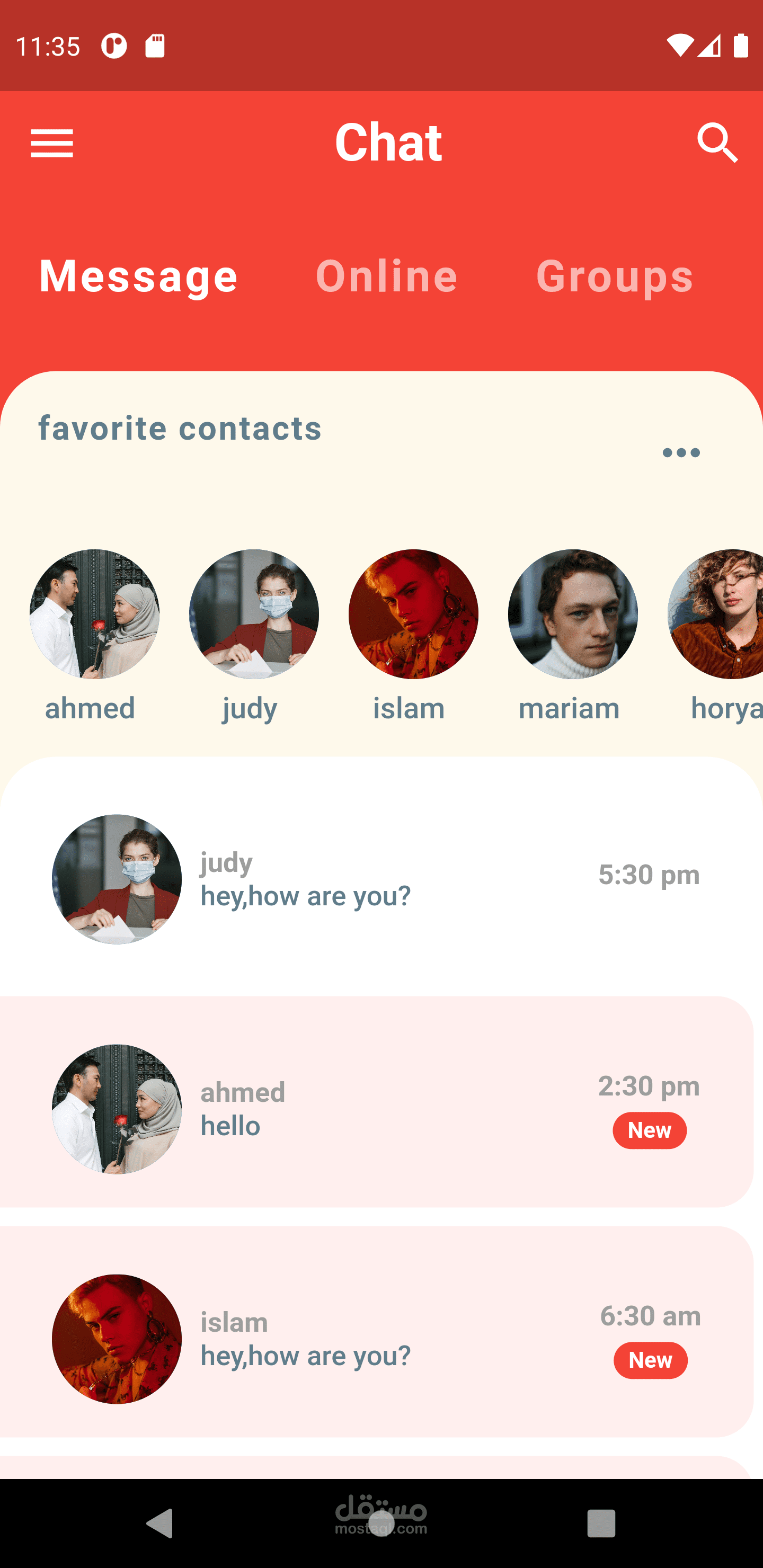Open favorite contacts three-dot menu

click(681, 452)
